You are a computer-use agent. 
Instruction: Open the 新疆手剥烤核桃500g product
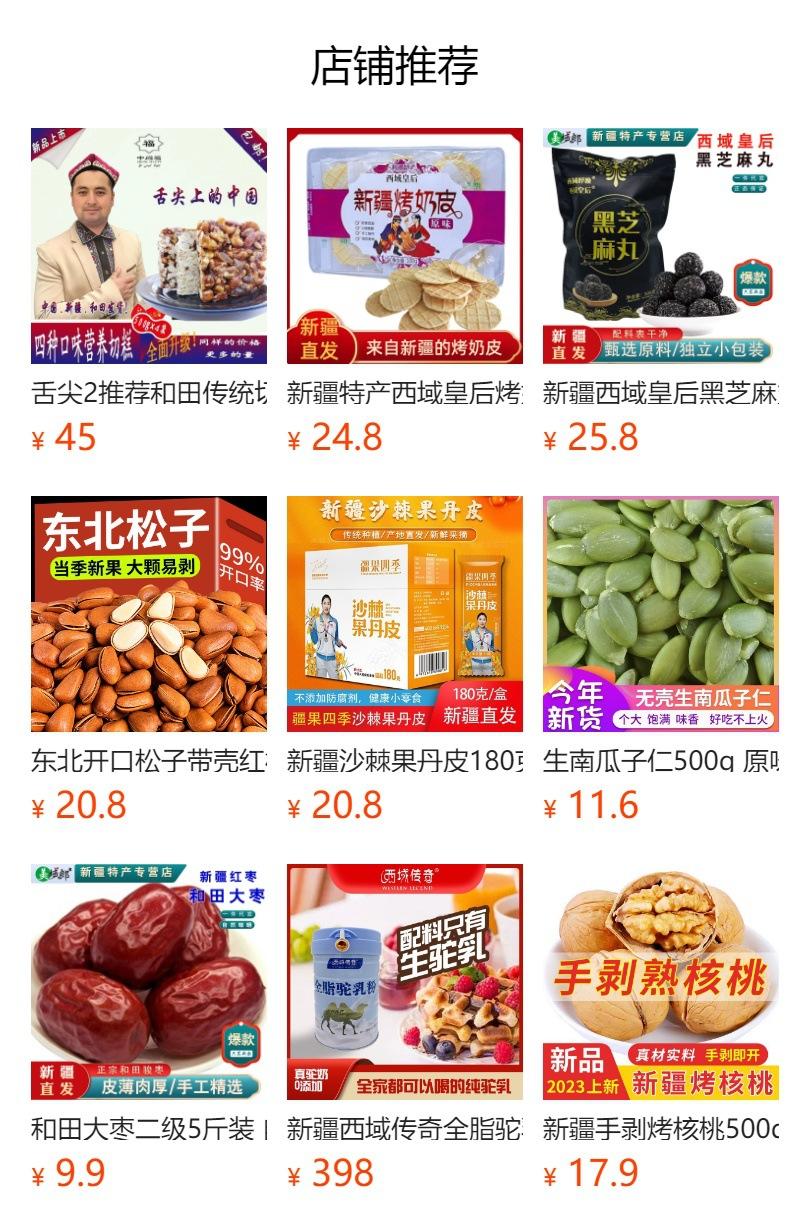(661, 982)
